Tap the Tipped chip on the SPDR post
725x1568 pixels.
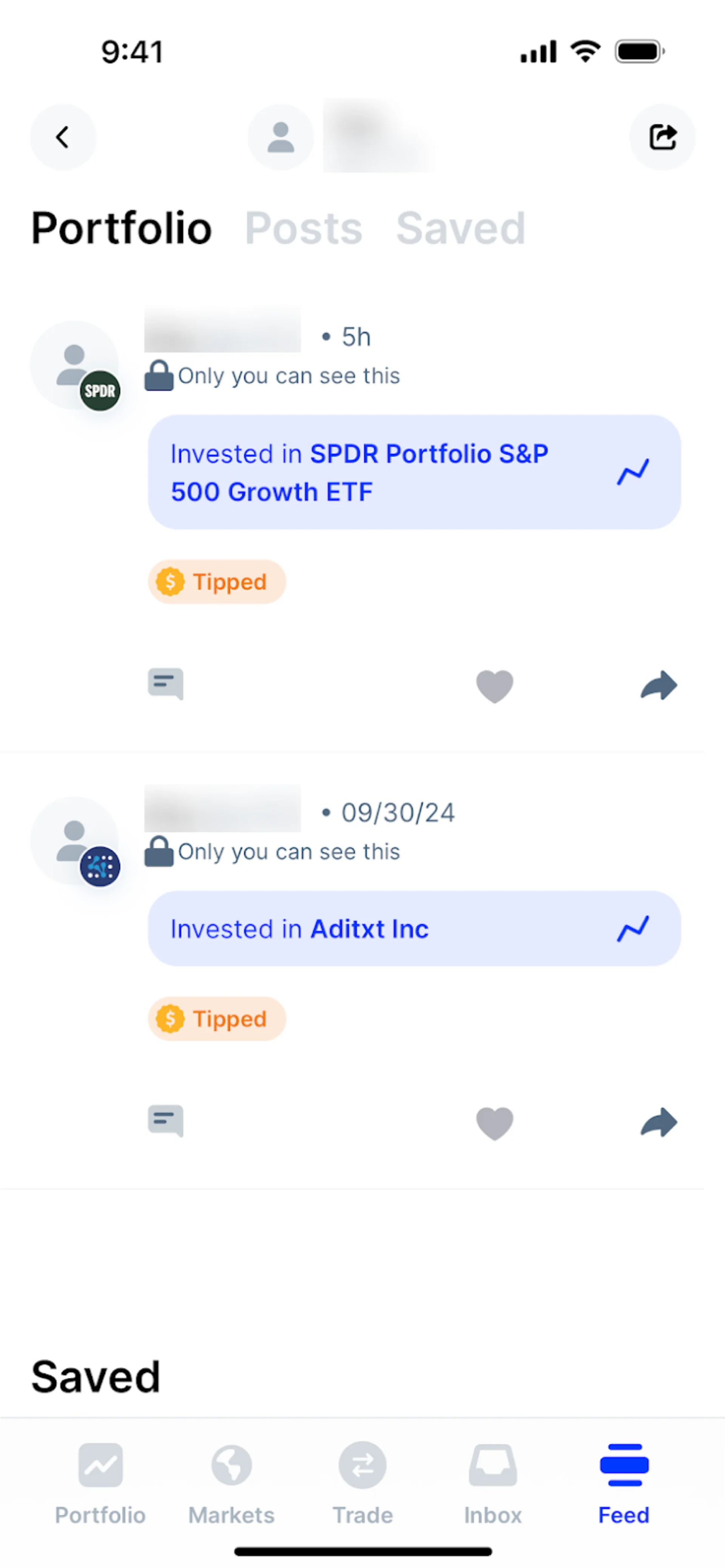pos(217,582)
